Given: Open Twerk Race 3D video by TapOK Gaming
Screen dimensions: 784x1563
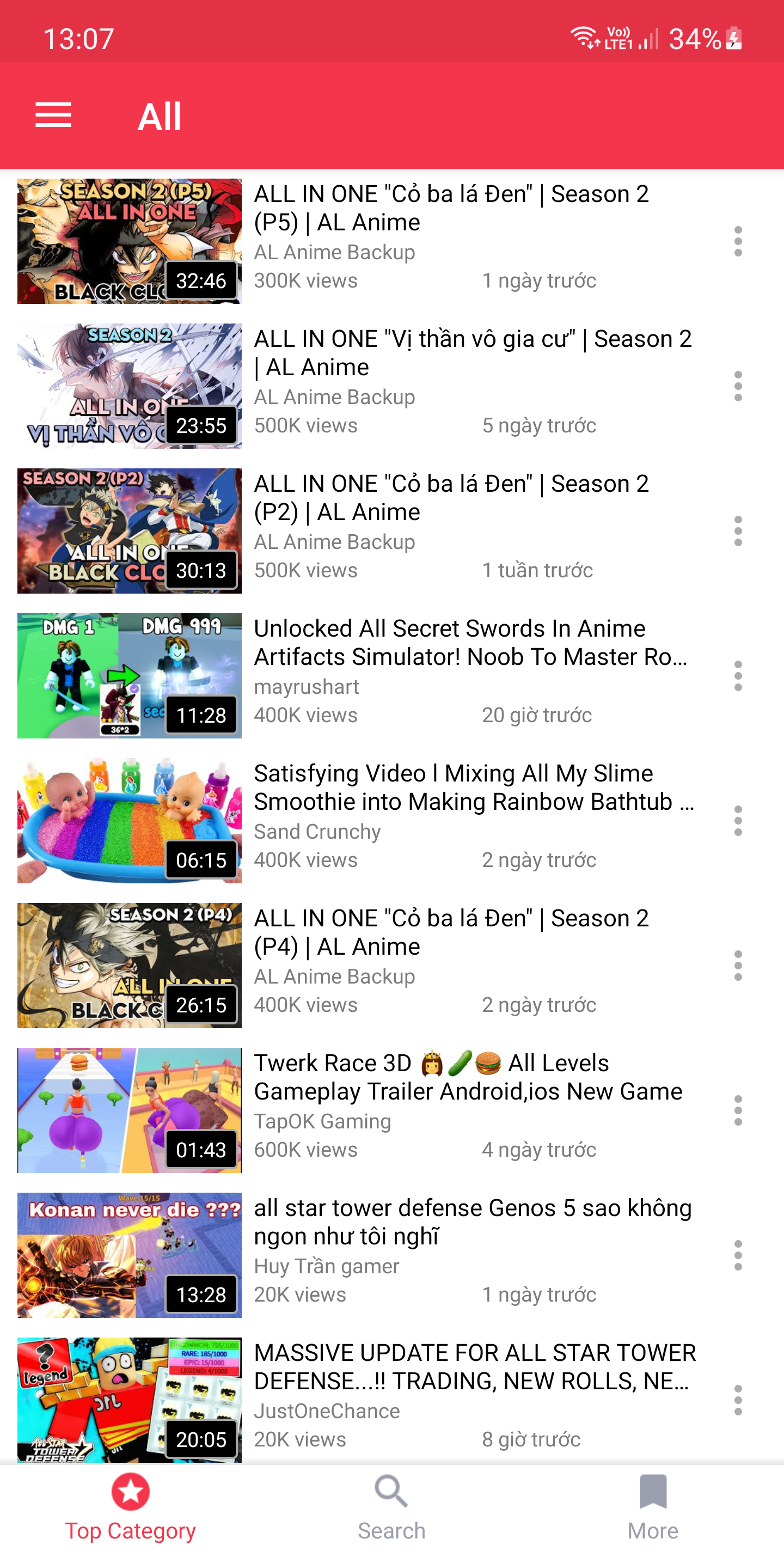Looking at the screenshot, I should pyautogui.click(x=129, y=1110).
